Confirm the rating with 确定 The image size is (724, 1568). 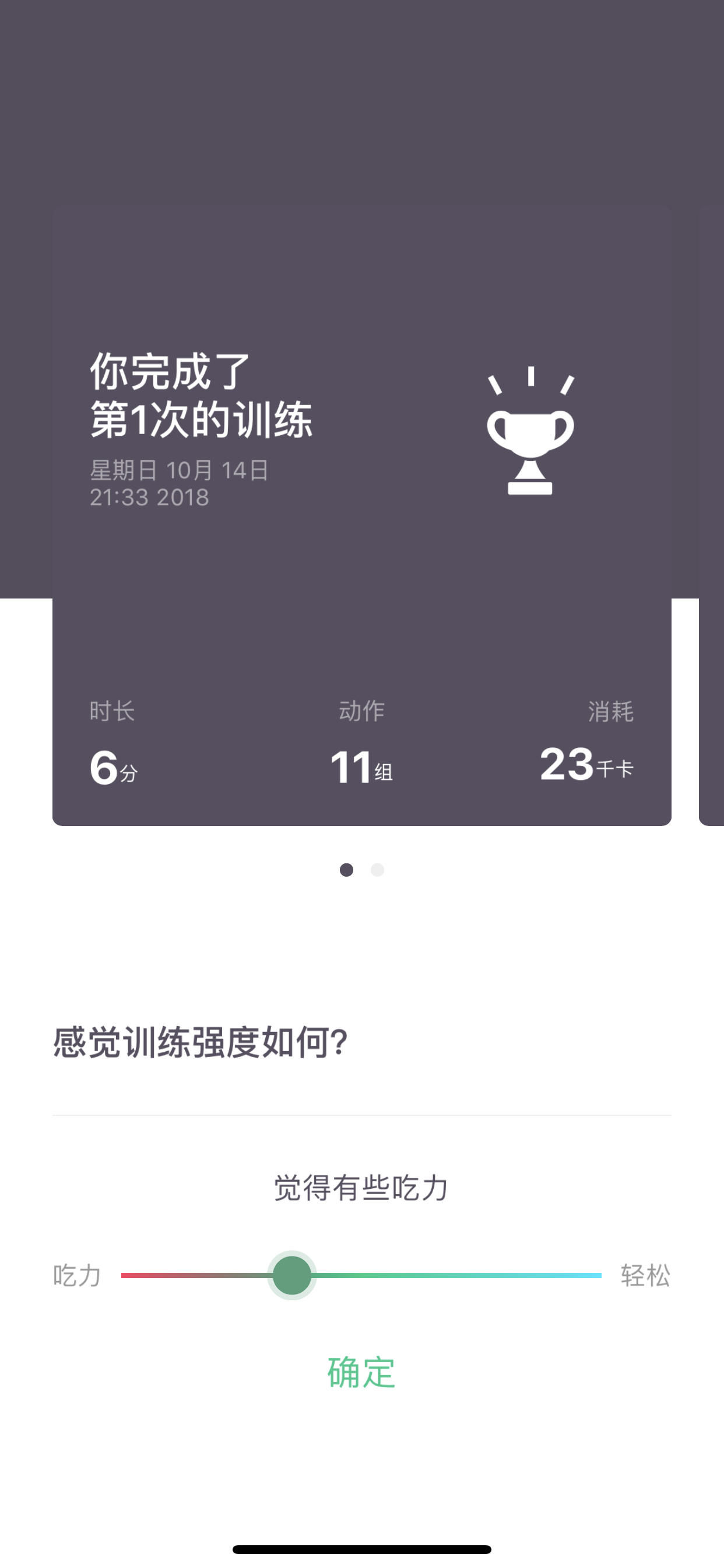[361, 1373]
